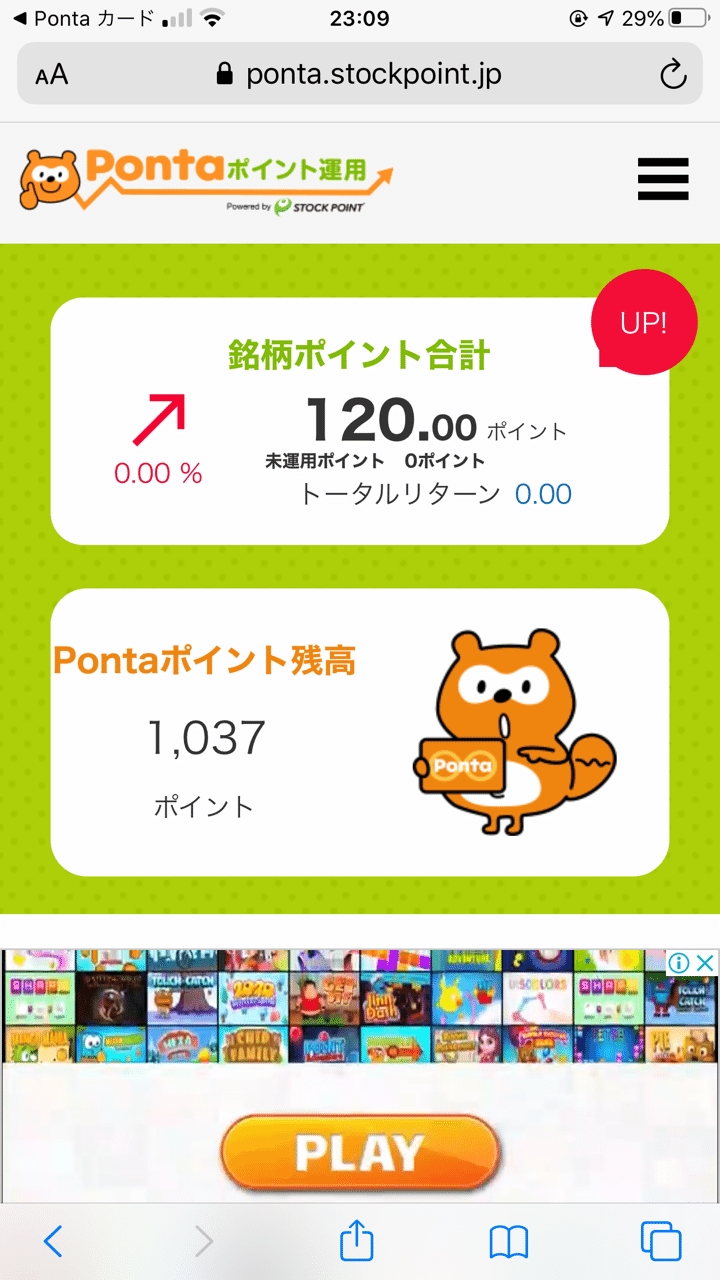The image size is (720, 1280).
Task: Close the game advertisement
Action: [x=705, y=963]
